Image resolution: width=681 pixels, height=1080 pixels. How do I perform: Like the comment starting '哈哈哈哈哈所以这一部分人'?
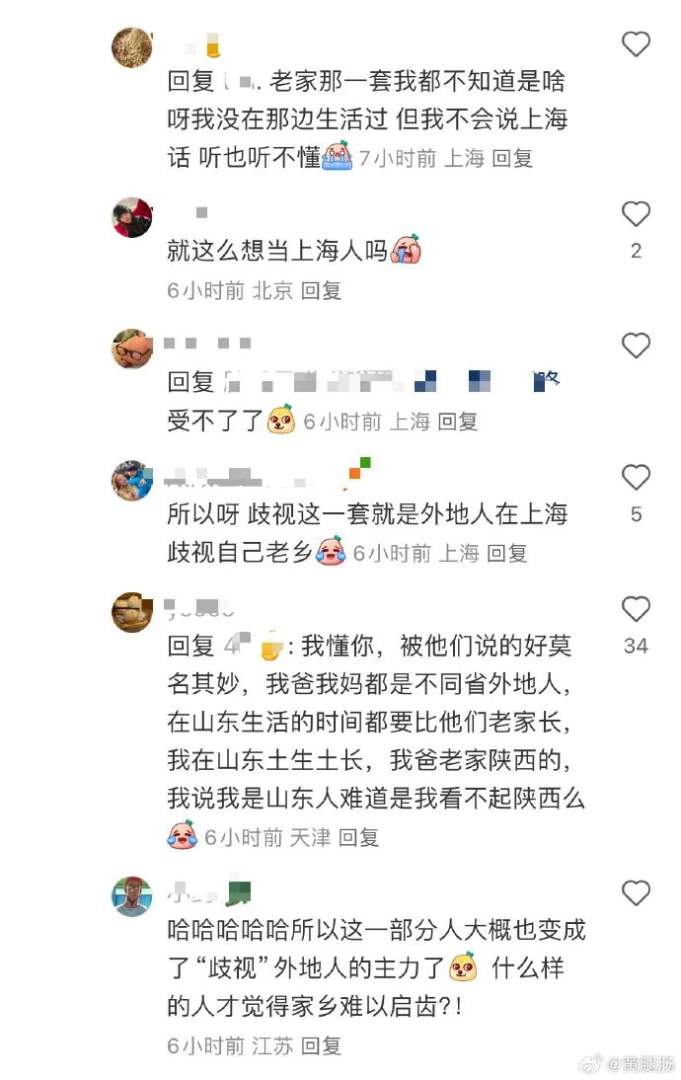(x=636, y=893)
